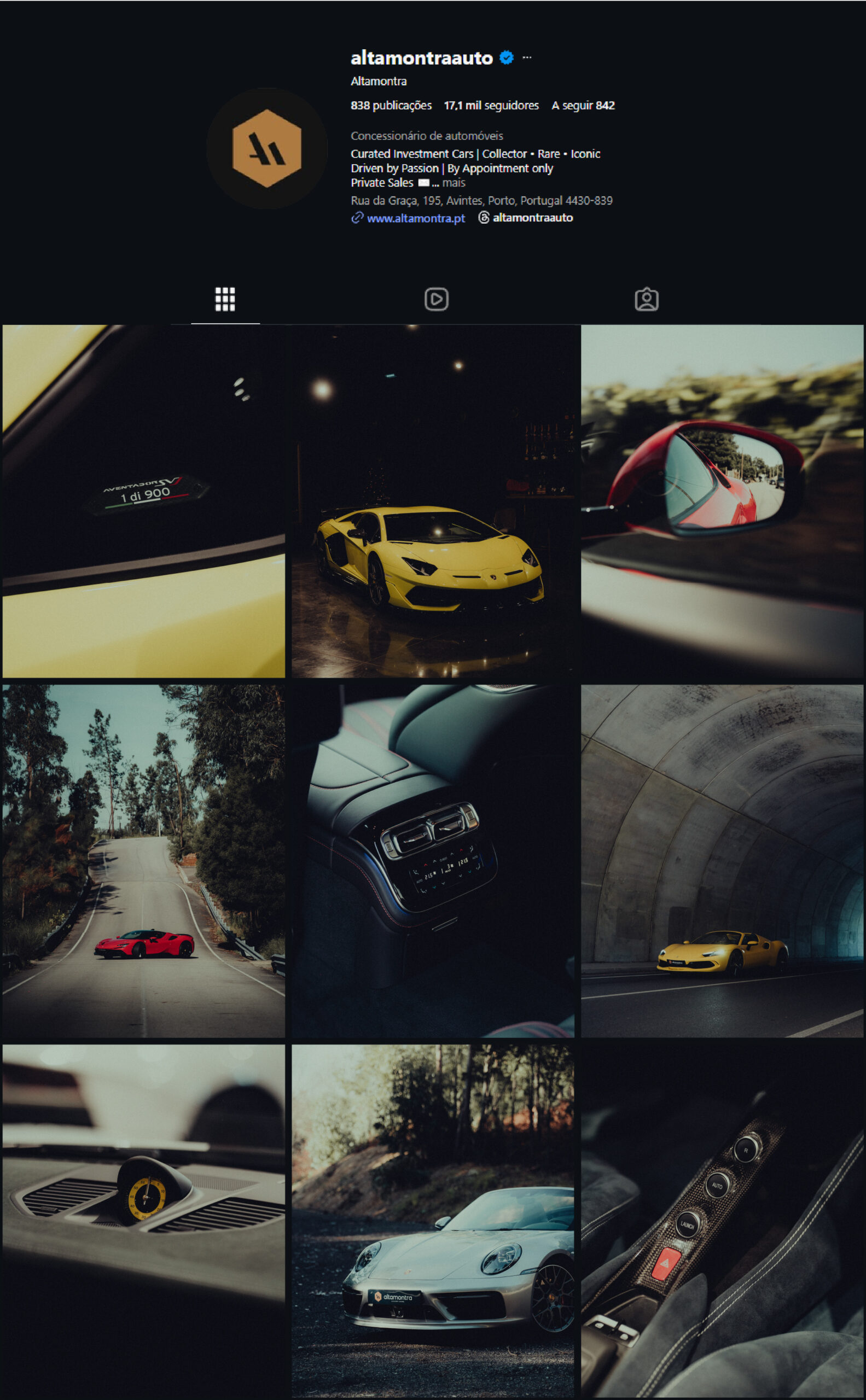
Task: Open the carbon console buttons post
Action: 722,1221
